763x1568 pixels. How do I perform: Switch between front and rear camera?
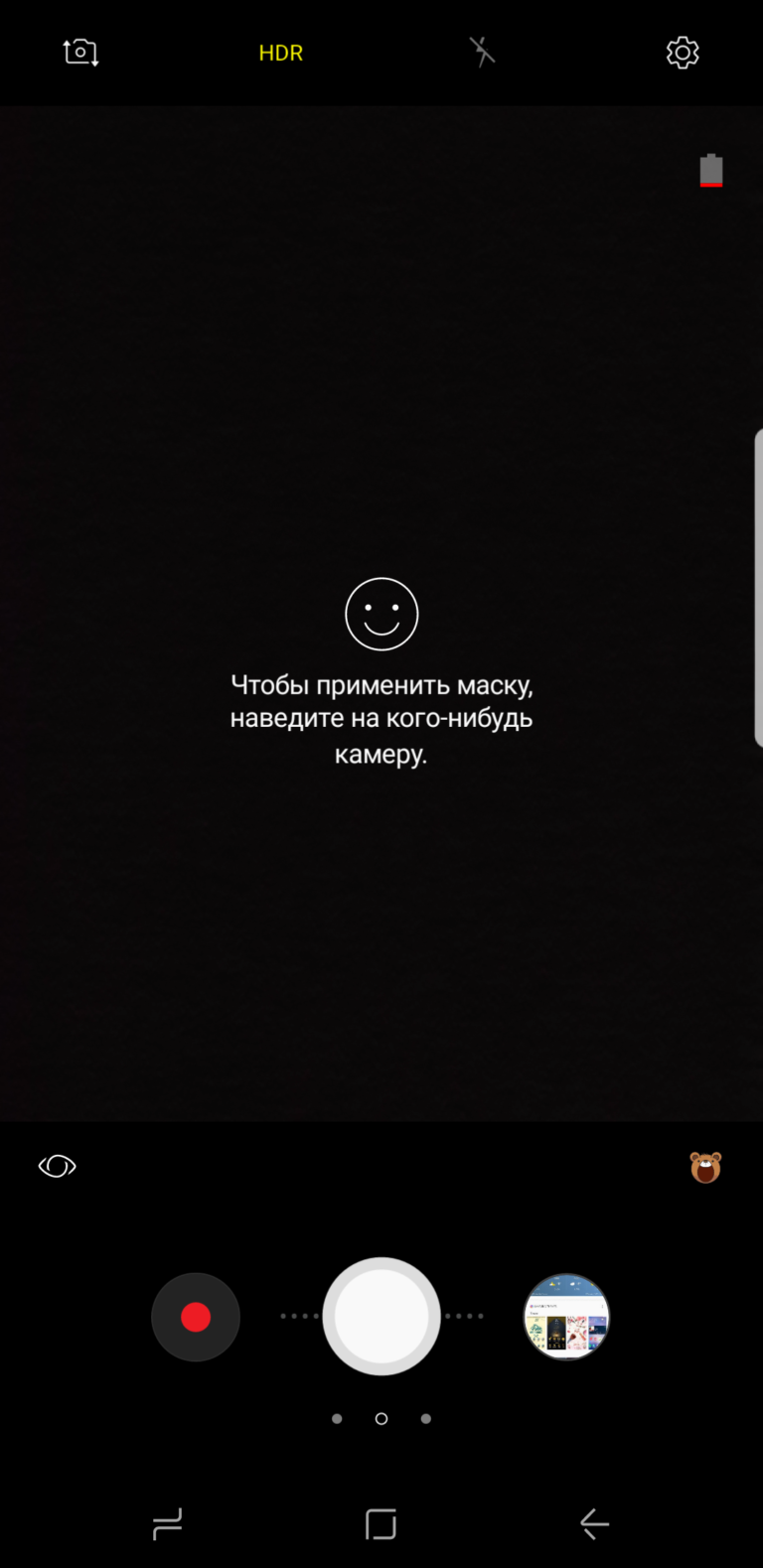pos(80,53)
